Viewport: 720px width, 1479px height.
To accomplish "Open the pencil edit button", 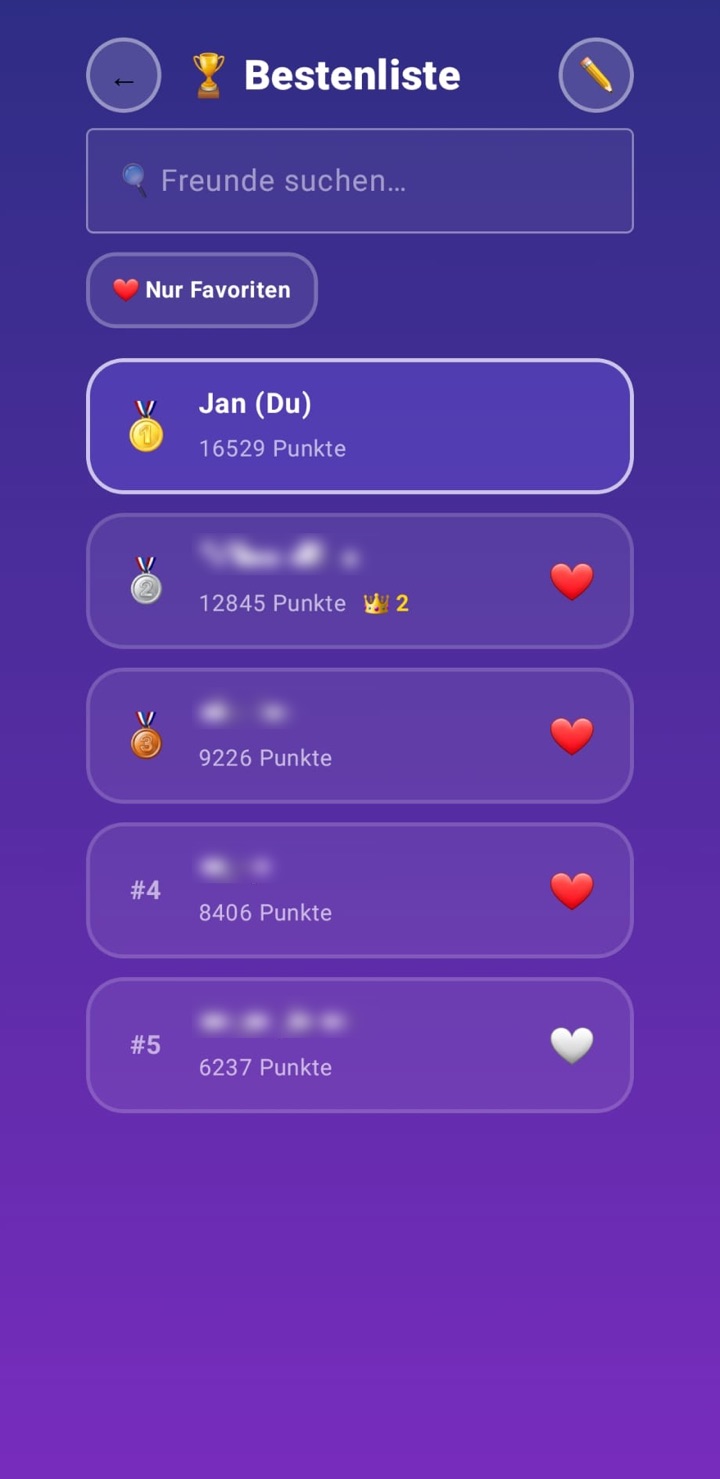I will [596, 75].
